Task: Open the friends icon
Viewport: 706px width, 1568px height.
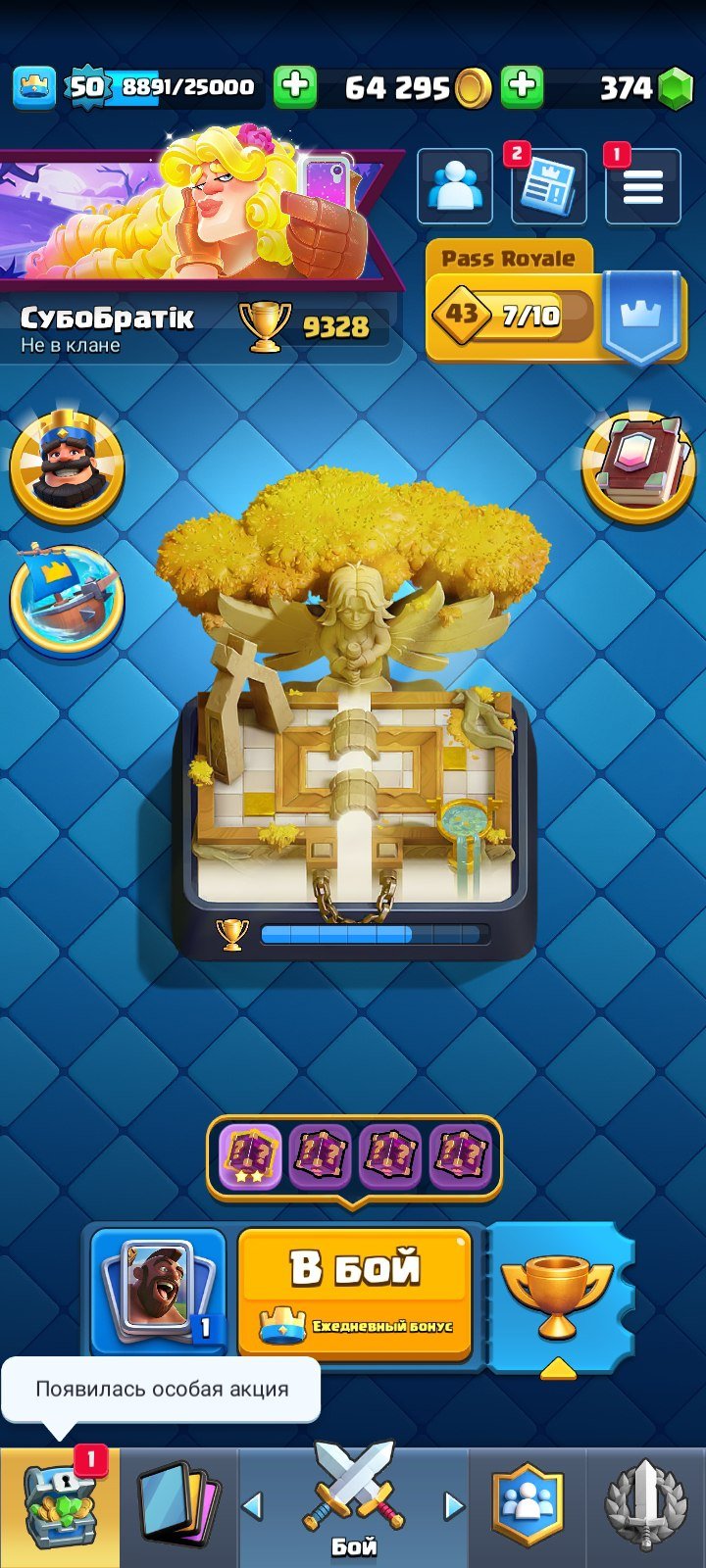Action: [x=455, y=186]
